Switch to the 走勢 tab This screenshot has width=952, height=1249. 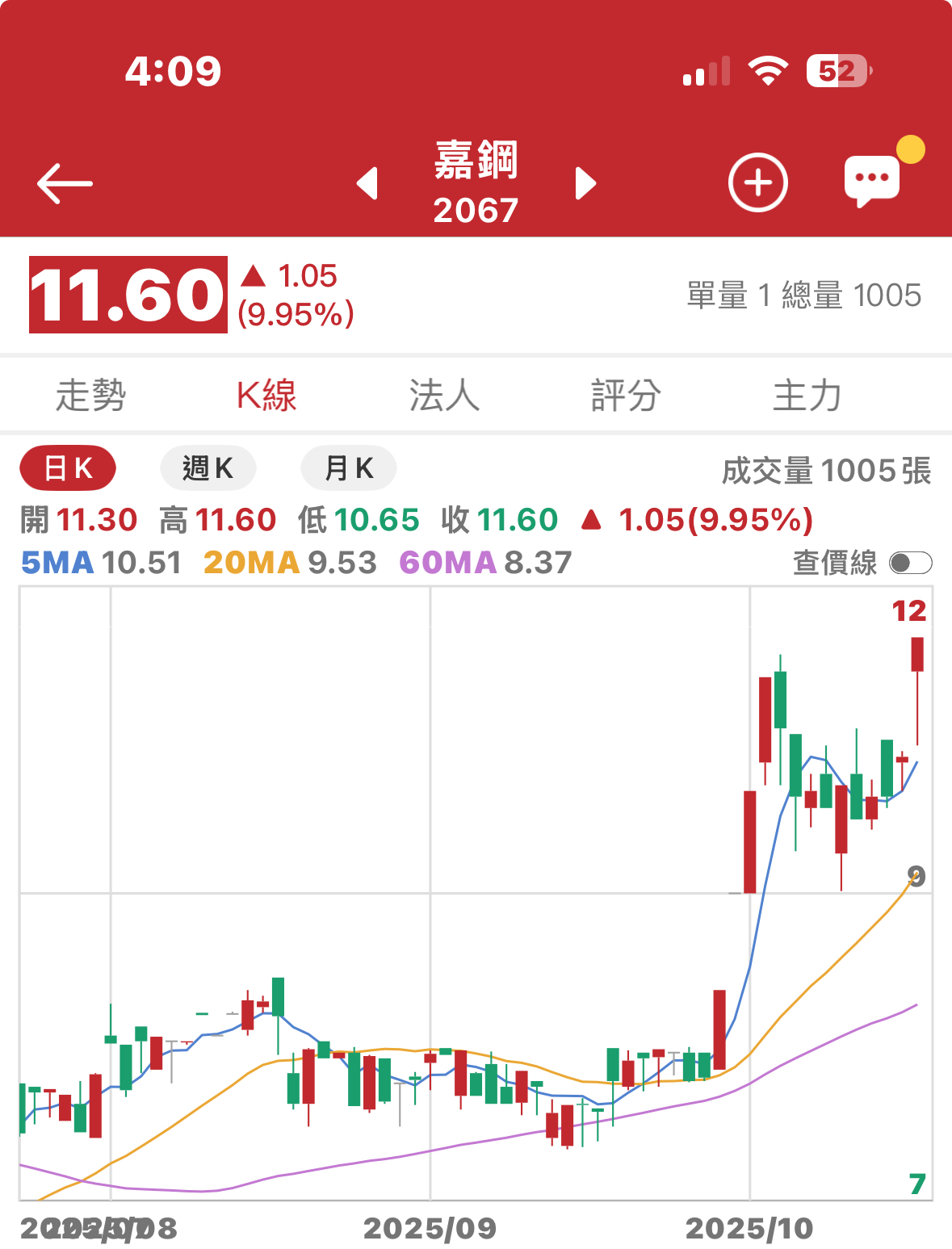coord(90,396)
